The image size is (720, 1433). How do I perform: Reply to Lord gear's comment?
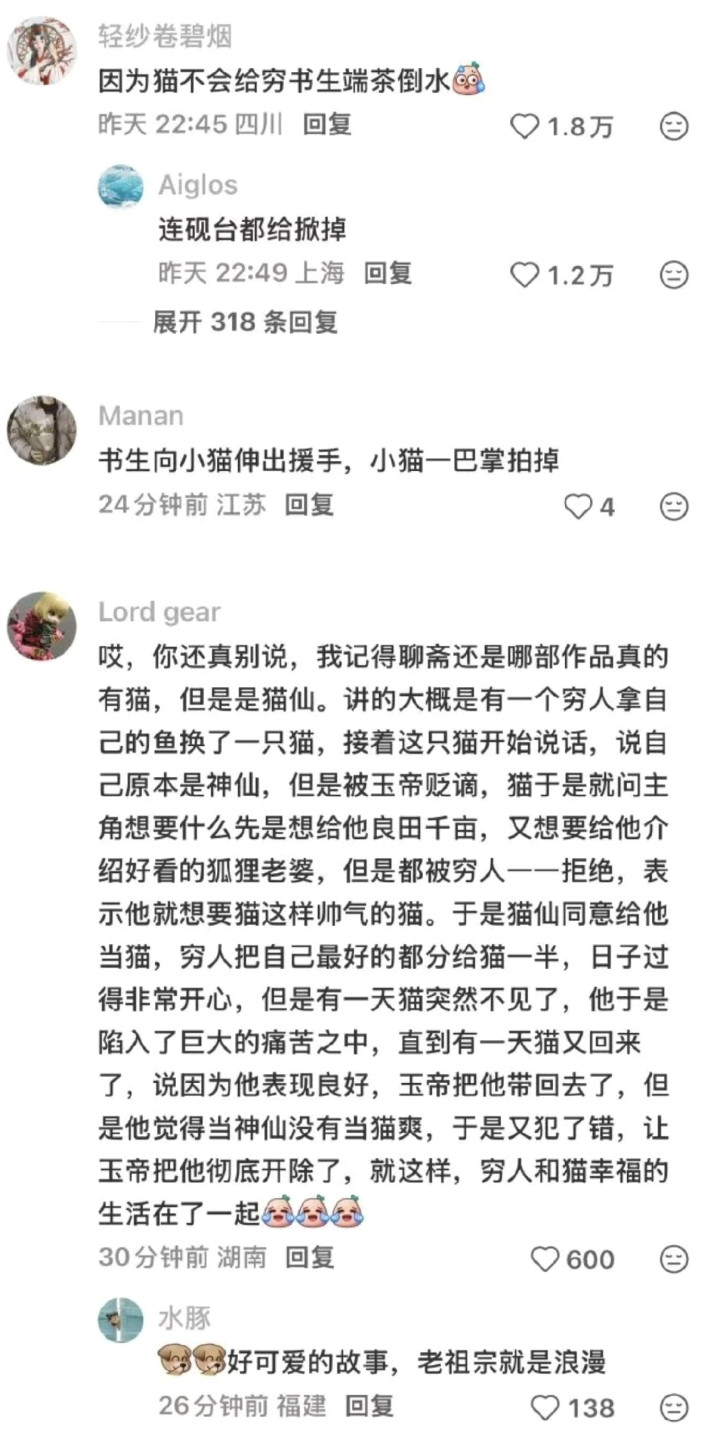point(310,1256)
